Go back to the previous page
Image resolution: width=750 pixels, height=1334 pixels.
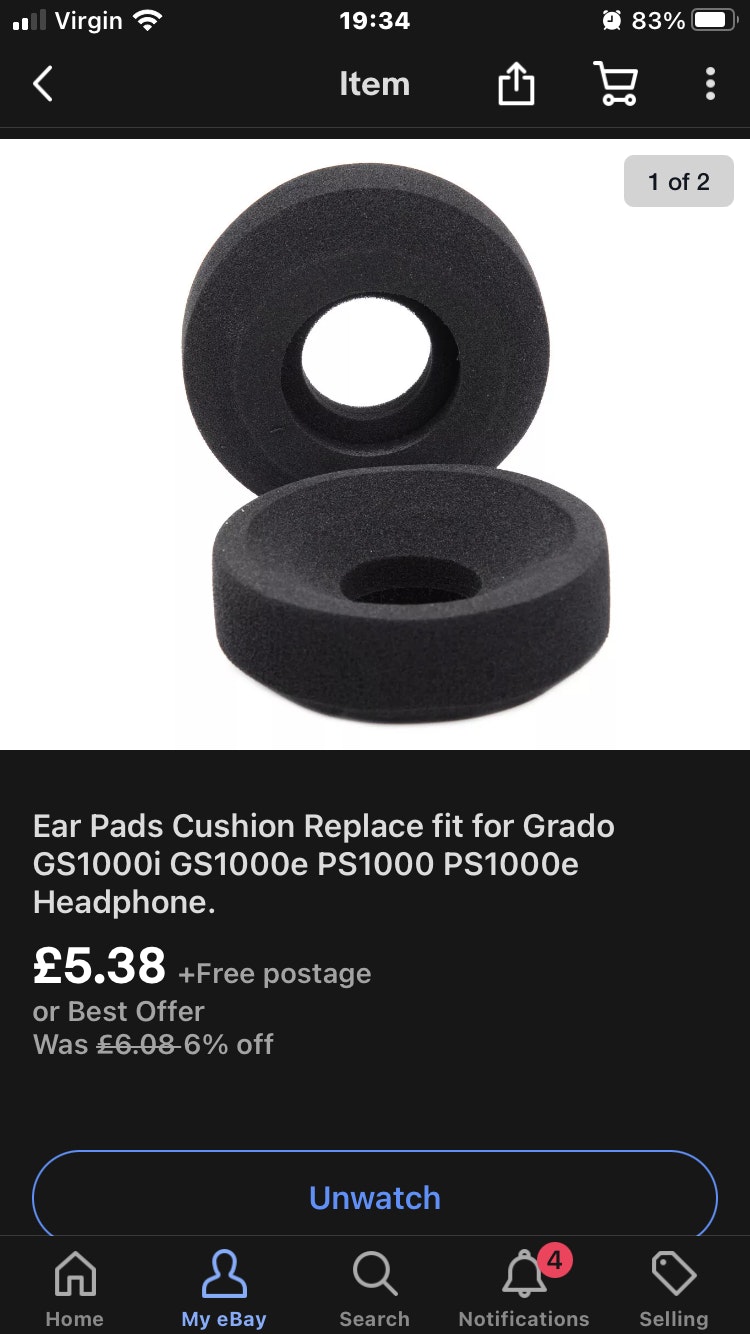click(43, 84)
